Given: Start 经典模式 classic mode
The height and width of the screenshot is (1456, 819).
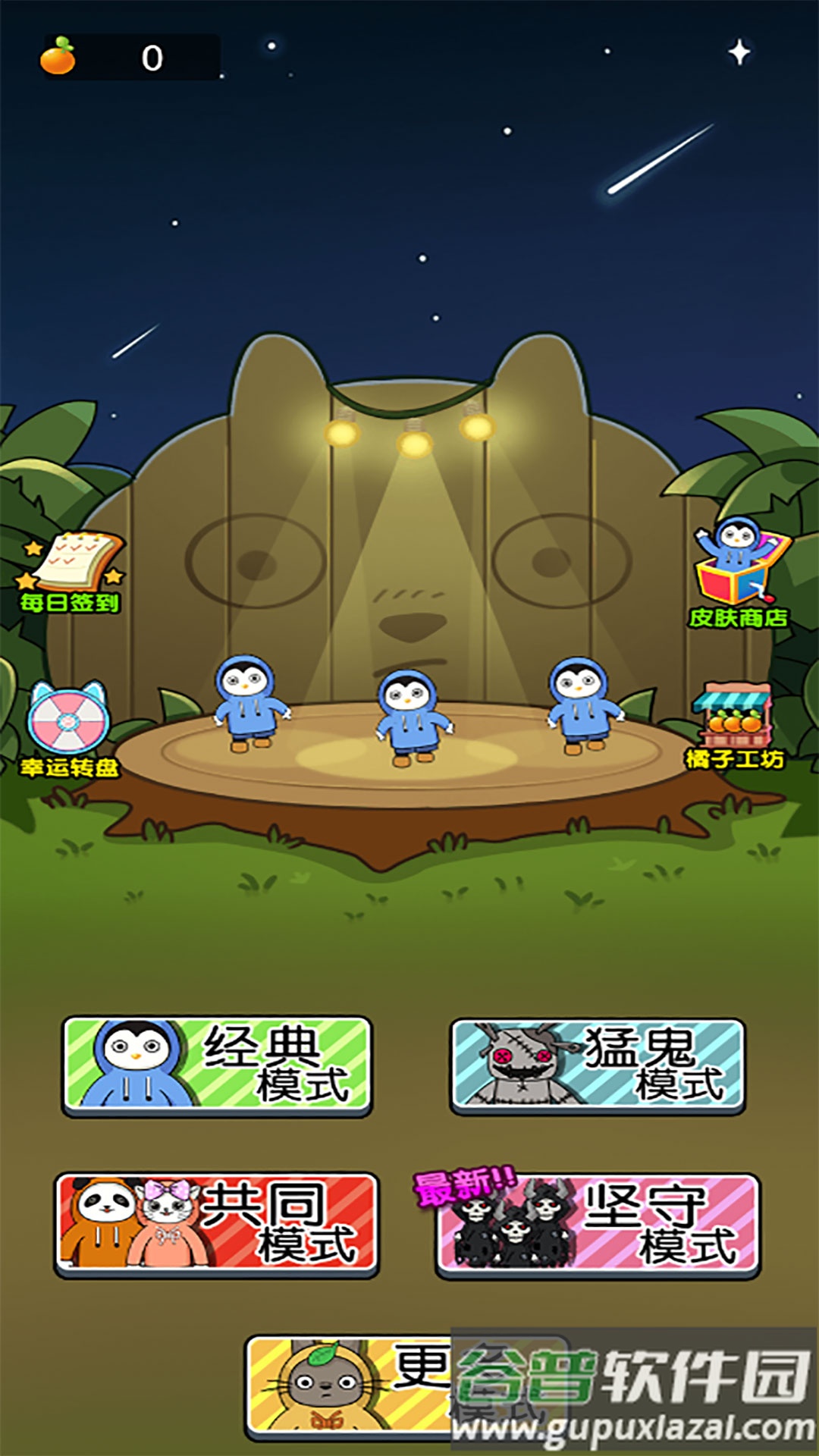Looking at the screenshot, I should [217, 1065].
